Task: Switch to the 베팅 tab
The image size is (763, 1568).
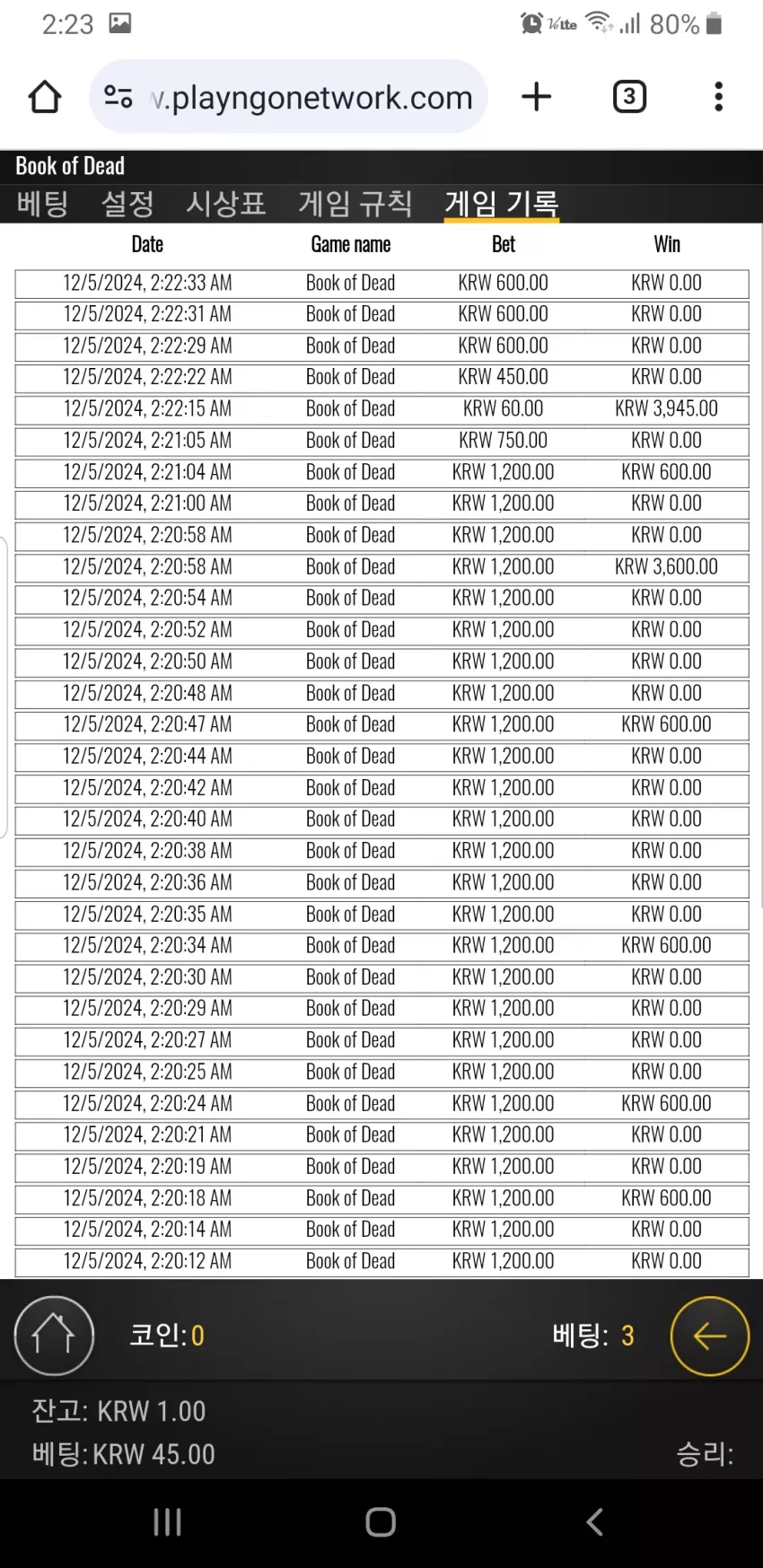Action: point(42,204)
